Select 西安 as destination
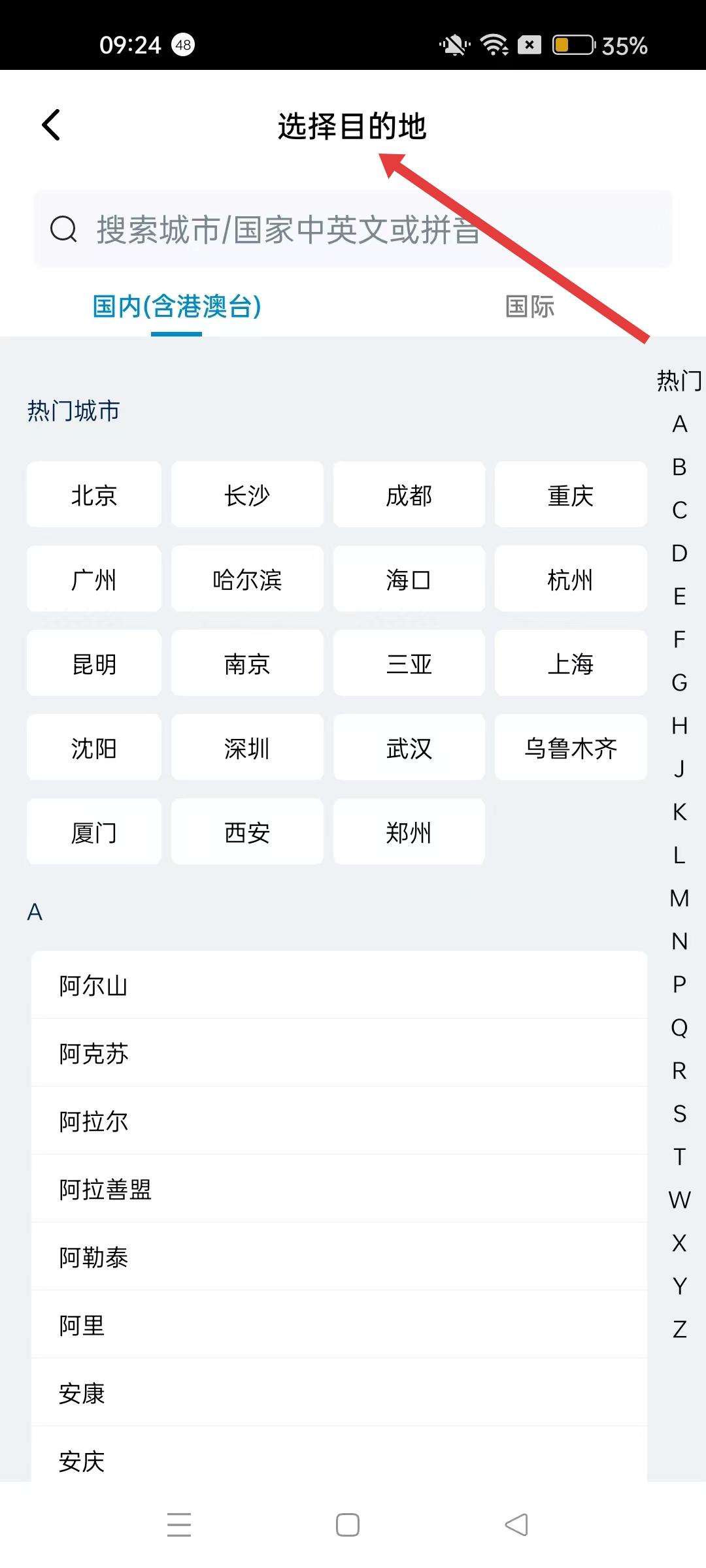The image size is (706, 1568). [247, 832]
